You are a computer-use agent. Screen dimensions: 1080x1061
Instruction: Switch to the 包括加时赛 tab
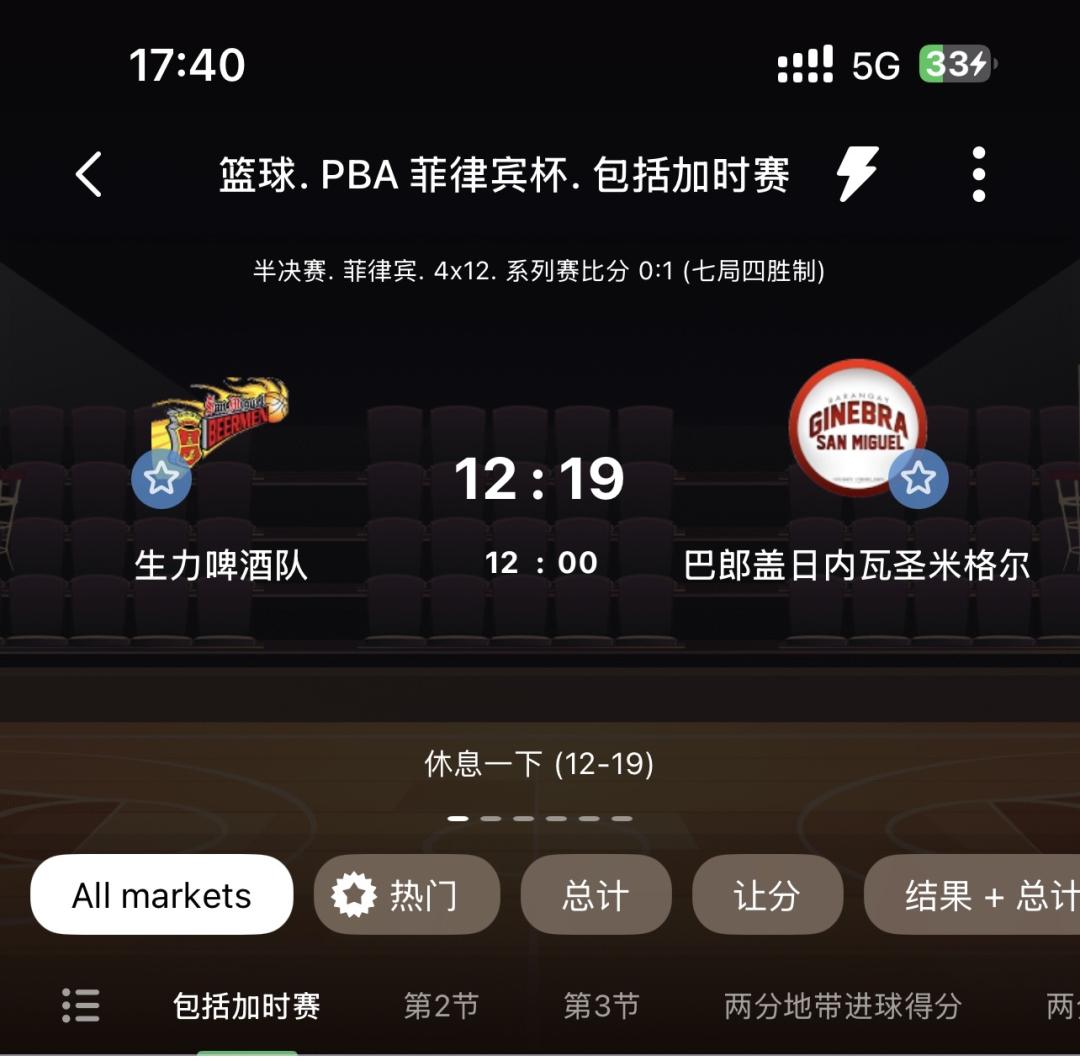[x=246, y=1006]
